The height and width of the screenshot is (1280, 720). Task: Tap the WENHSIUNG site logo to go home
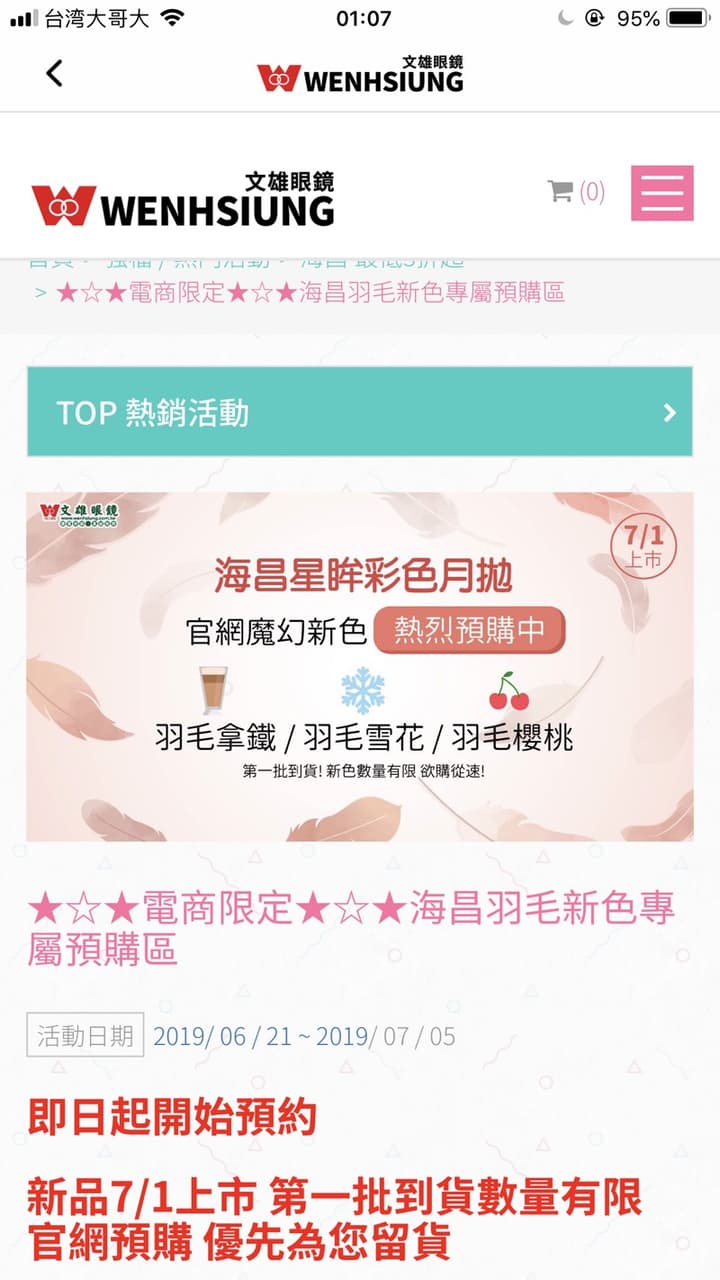pyautogui.click(x=183, y=199)
